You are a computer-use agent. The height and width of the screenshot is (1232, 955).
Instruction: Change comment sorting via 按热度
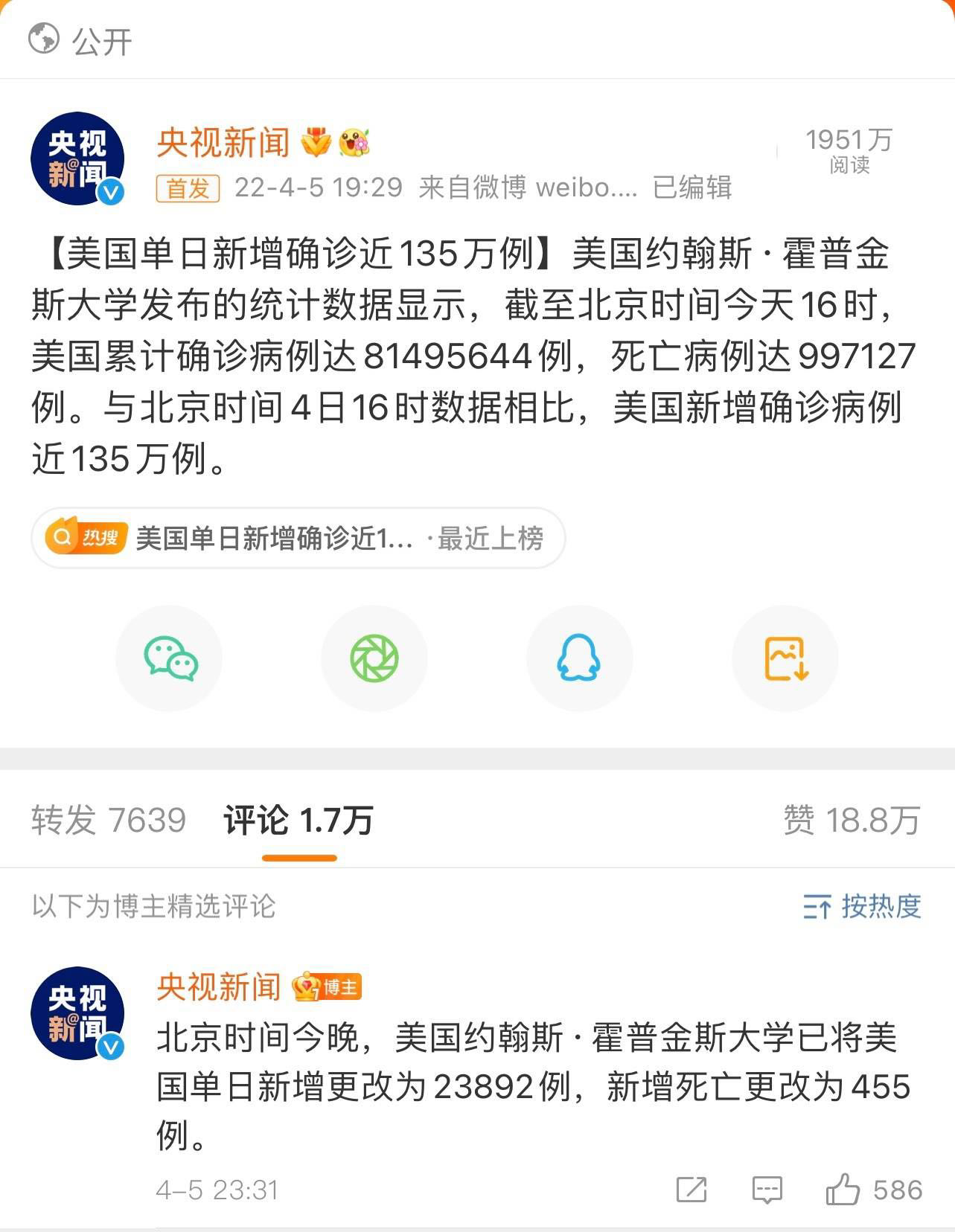coord(863,906)
